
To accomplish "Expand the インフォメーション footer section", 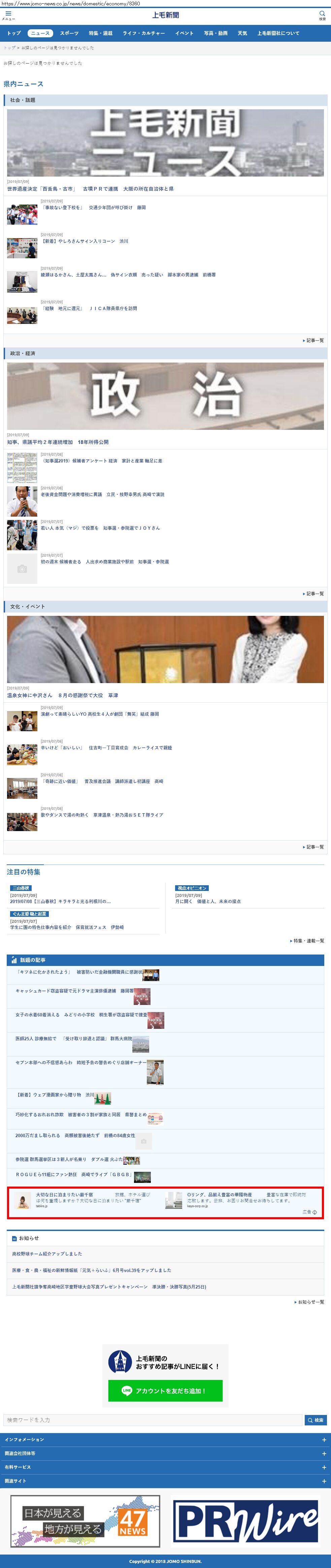I will (x=165, y=1440).
